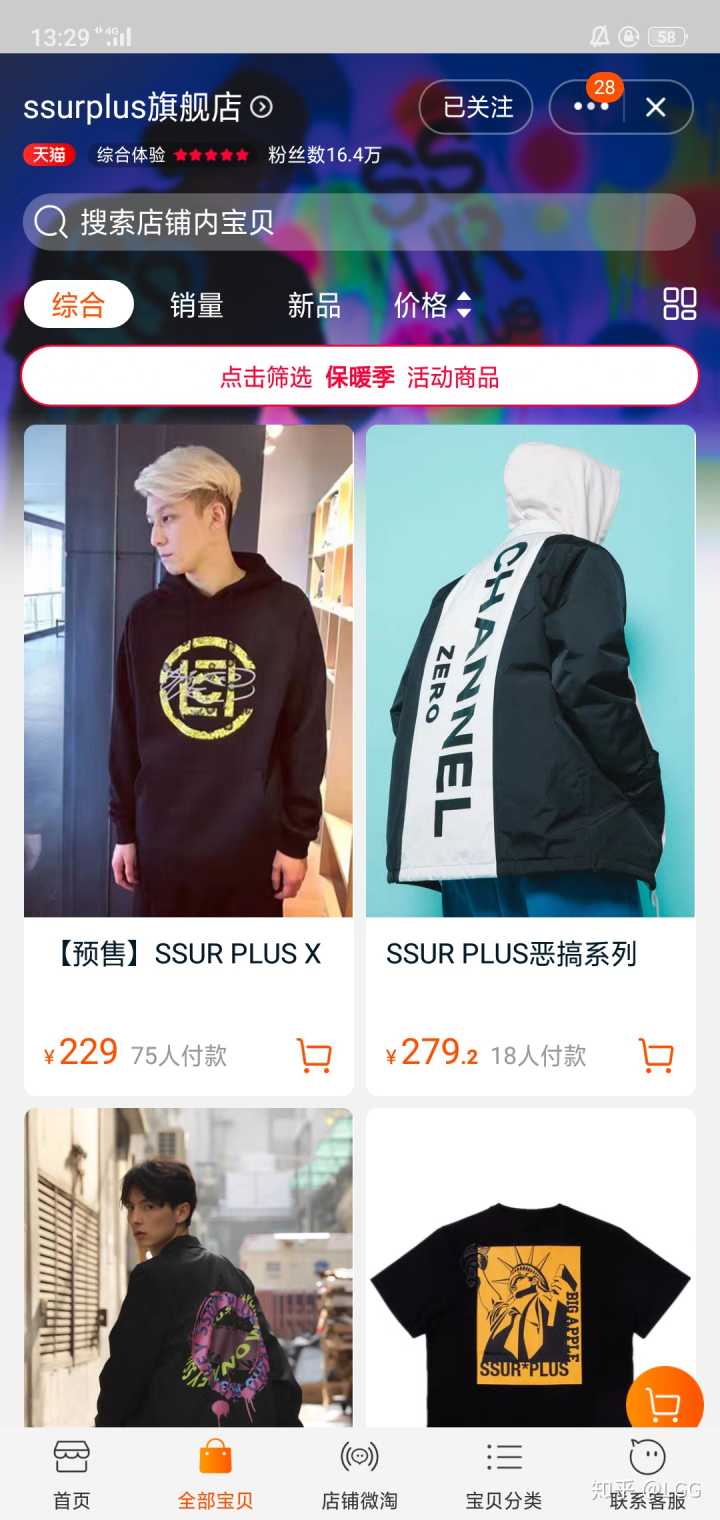Contact 联系客服 customer service

pos(647,1474)
